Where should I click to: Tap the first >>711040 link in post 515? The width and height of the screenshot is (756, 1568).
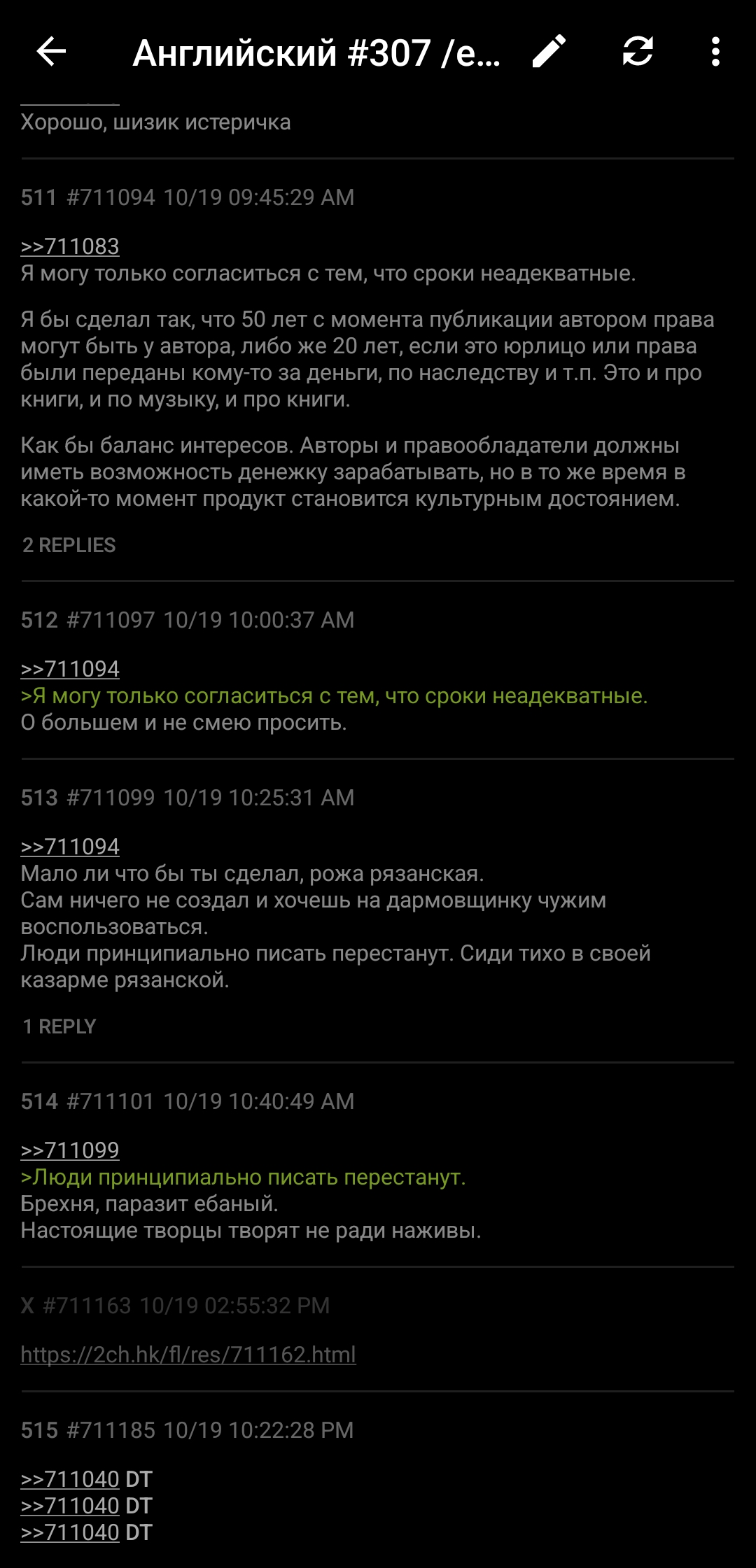click(70, 1479)
